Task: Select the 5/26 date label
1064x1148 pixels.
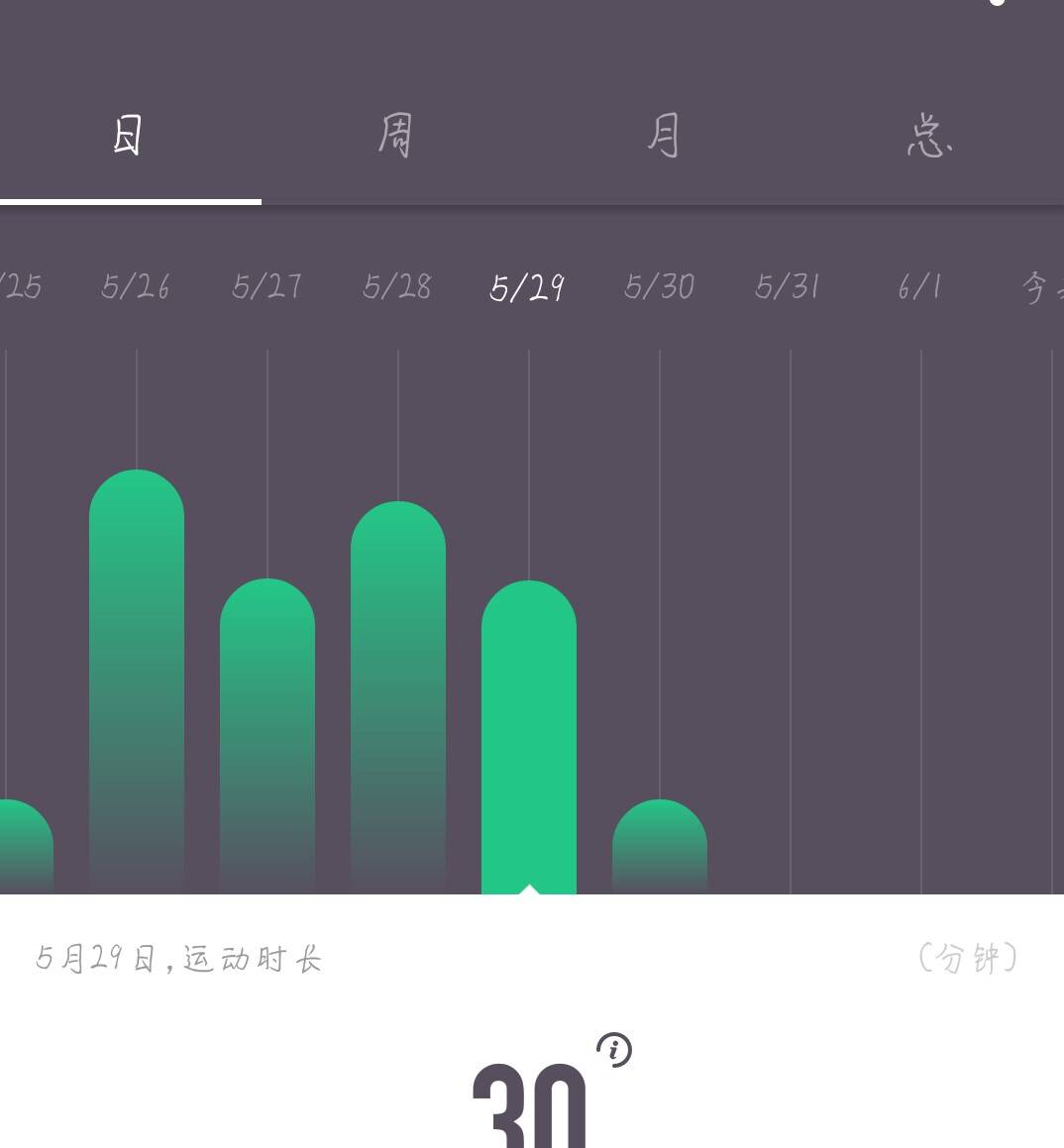Action: pos(134,287)
